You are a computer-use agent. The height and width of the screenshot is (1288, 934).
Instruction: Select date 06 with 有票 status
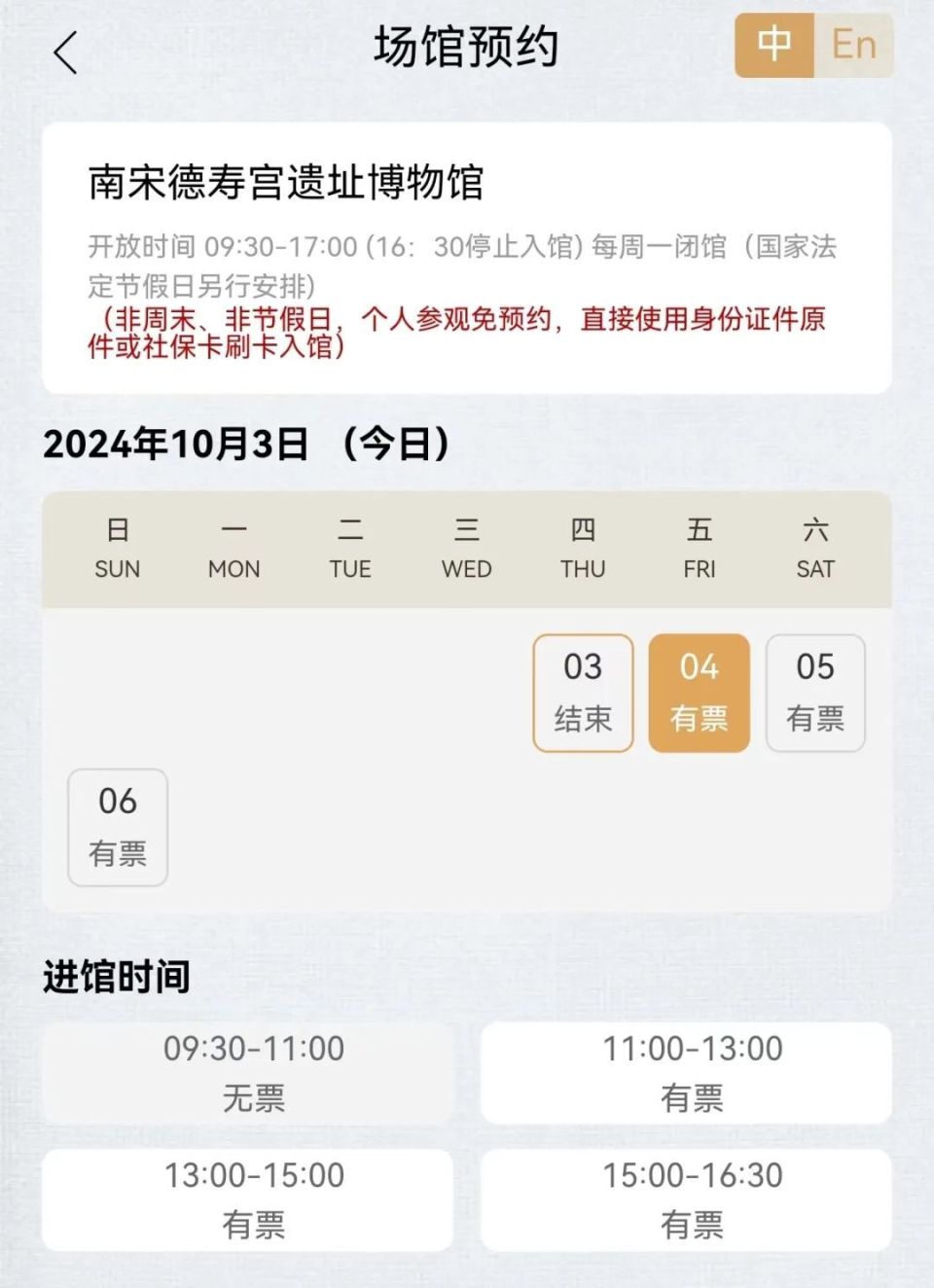[117, 828]
